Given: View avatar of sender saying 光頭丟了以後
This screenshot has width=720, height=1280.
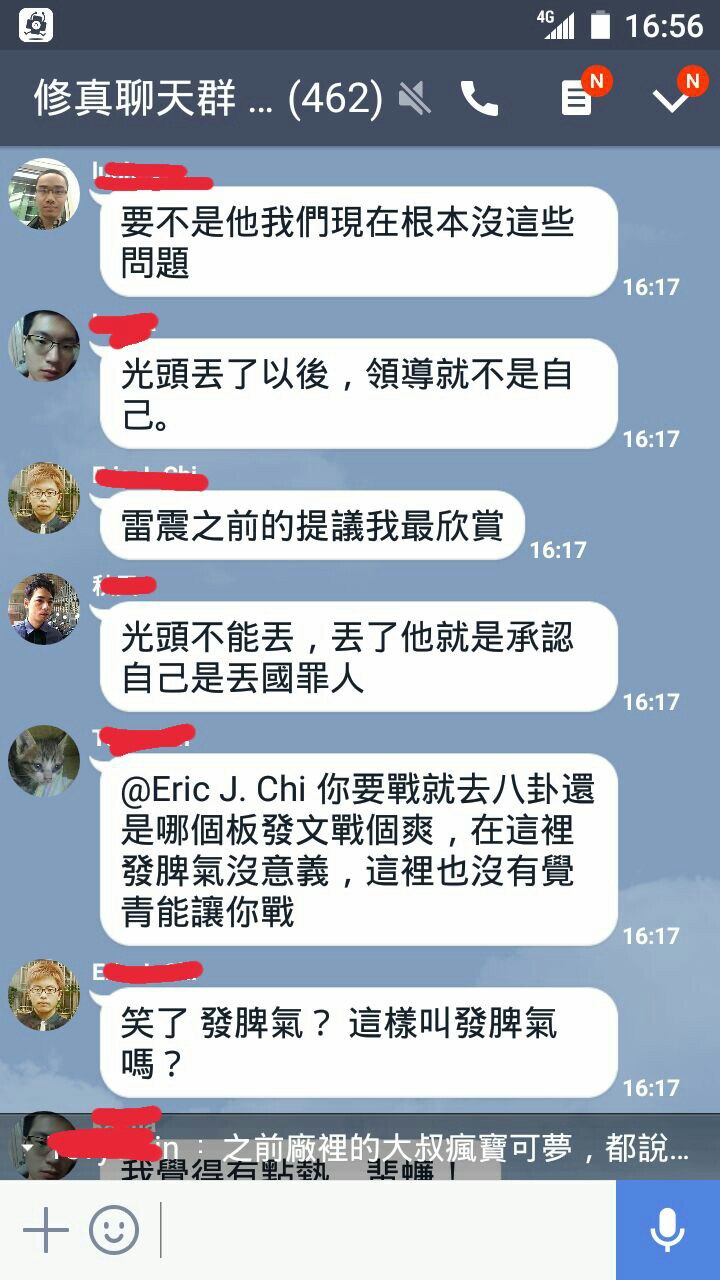Looking at the screenshot, I should pos(44,346).
